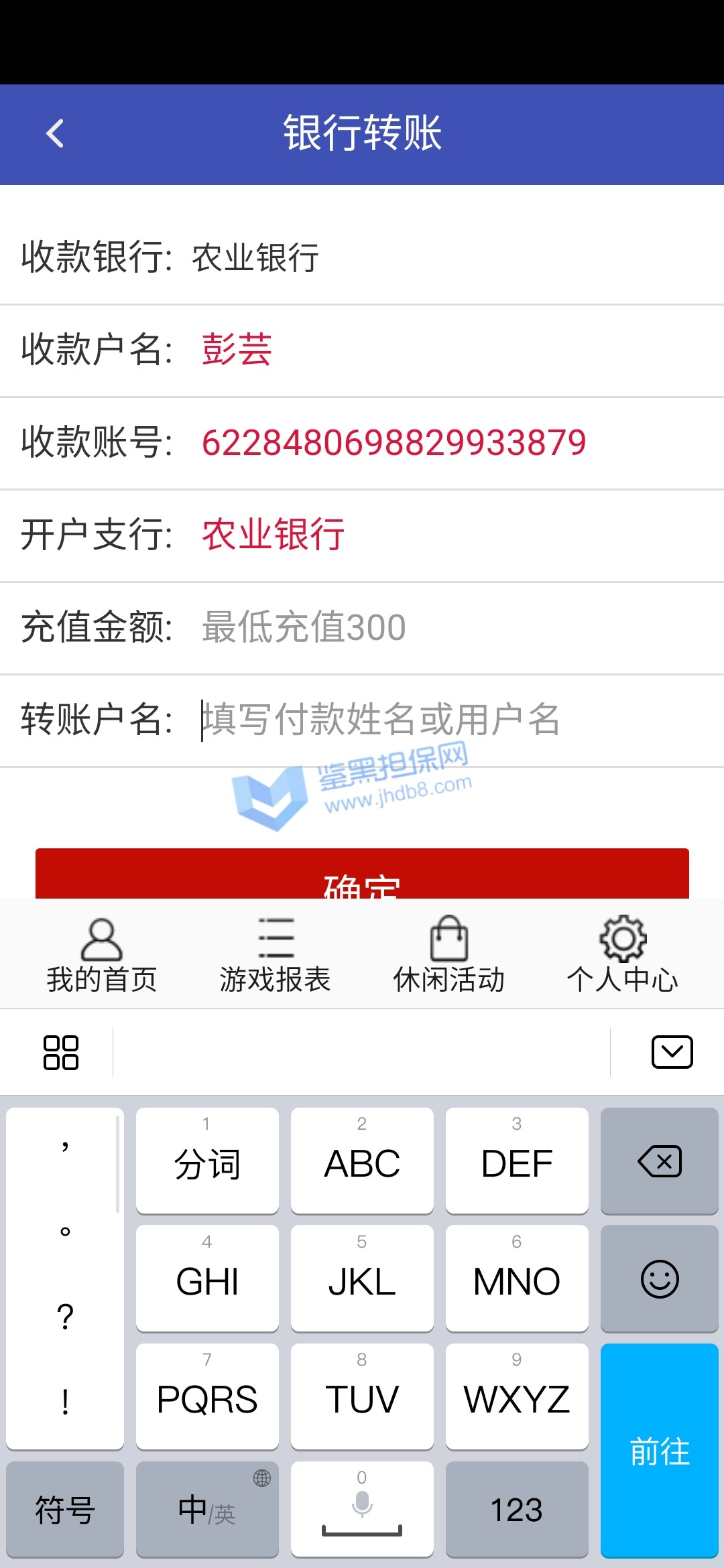Tap the ABC key on the keyboard
Image resolution: width=724 pixels, height=1568 pixels.
pos(362,1161)
